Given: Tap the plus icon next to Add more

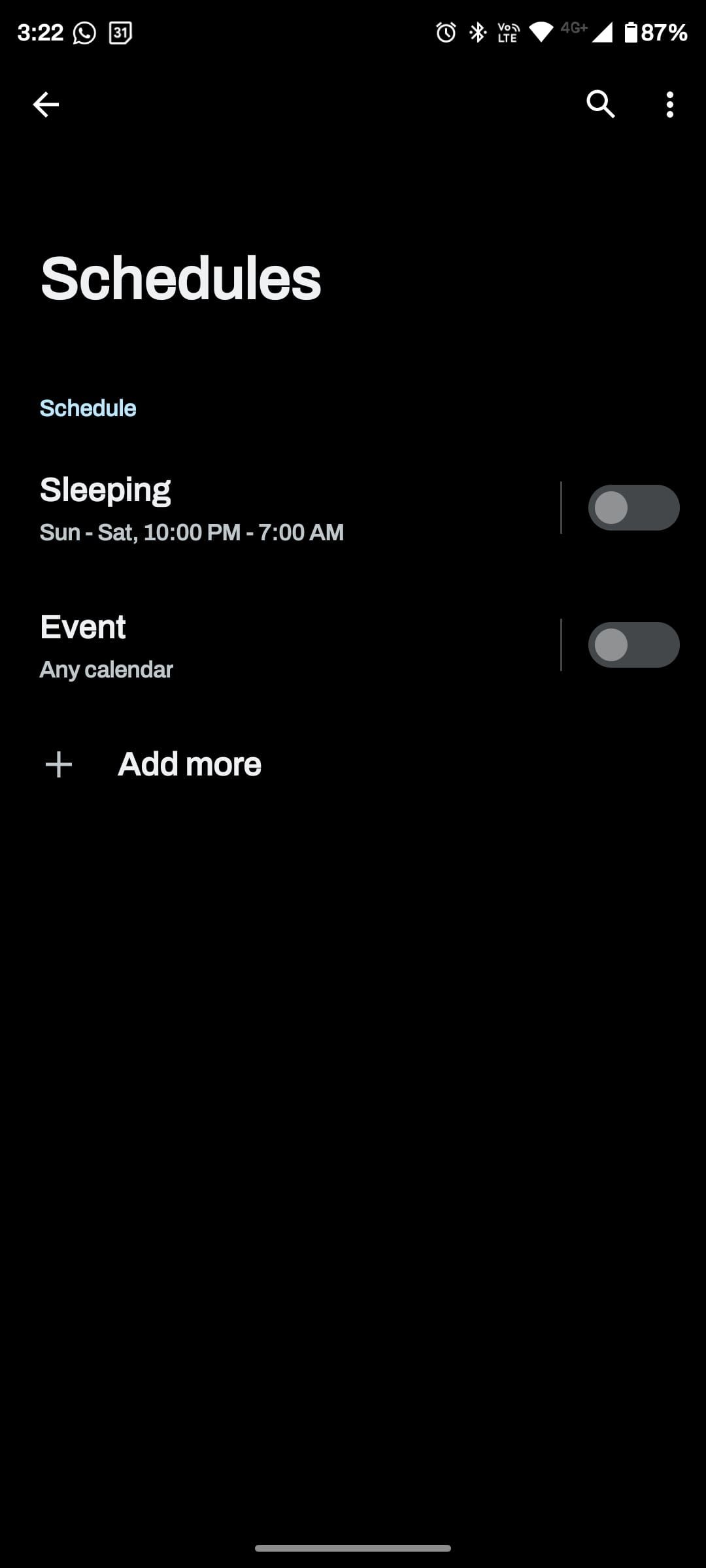Looking at the screenshot, I should (x=58, y=764).
